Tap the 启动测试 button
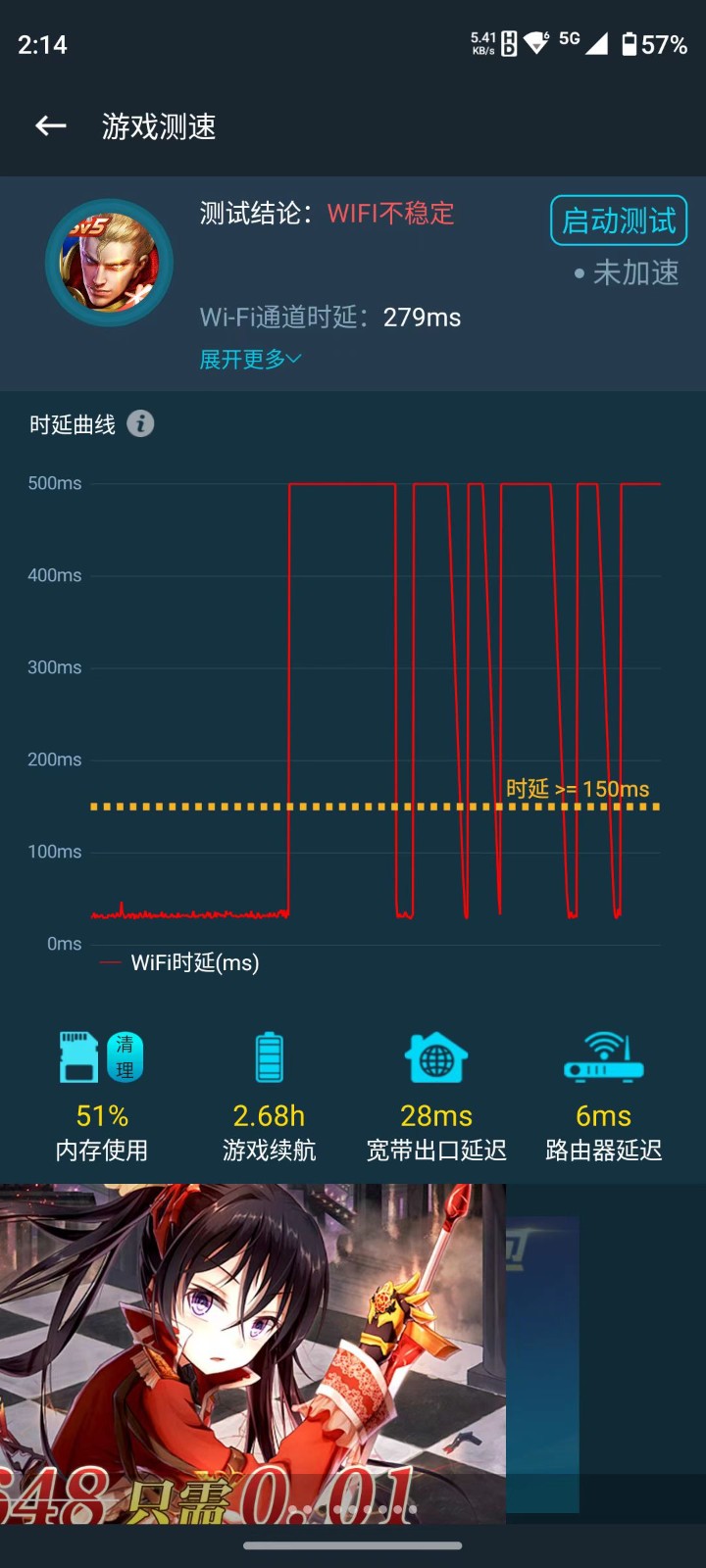Image resolution: width=706 pixels, height=1568 pixels. tap(619, 220)
